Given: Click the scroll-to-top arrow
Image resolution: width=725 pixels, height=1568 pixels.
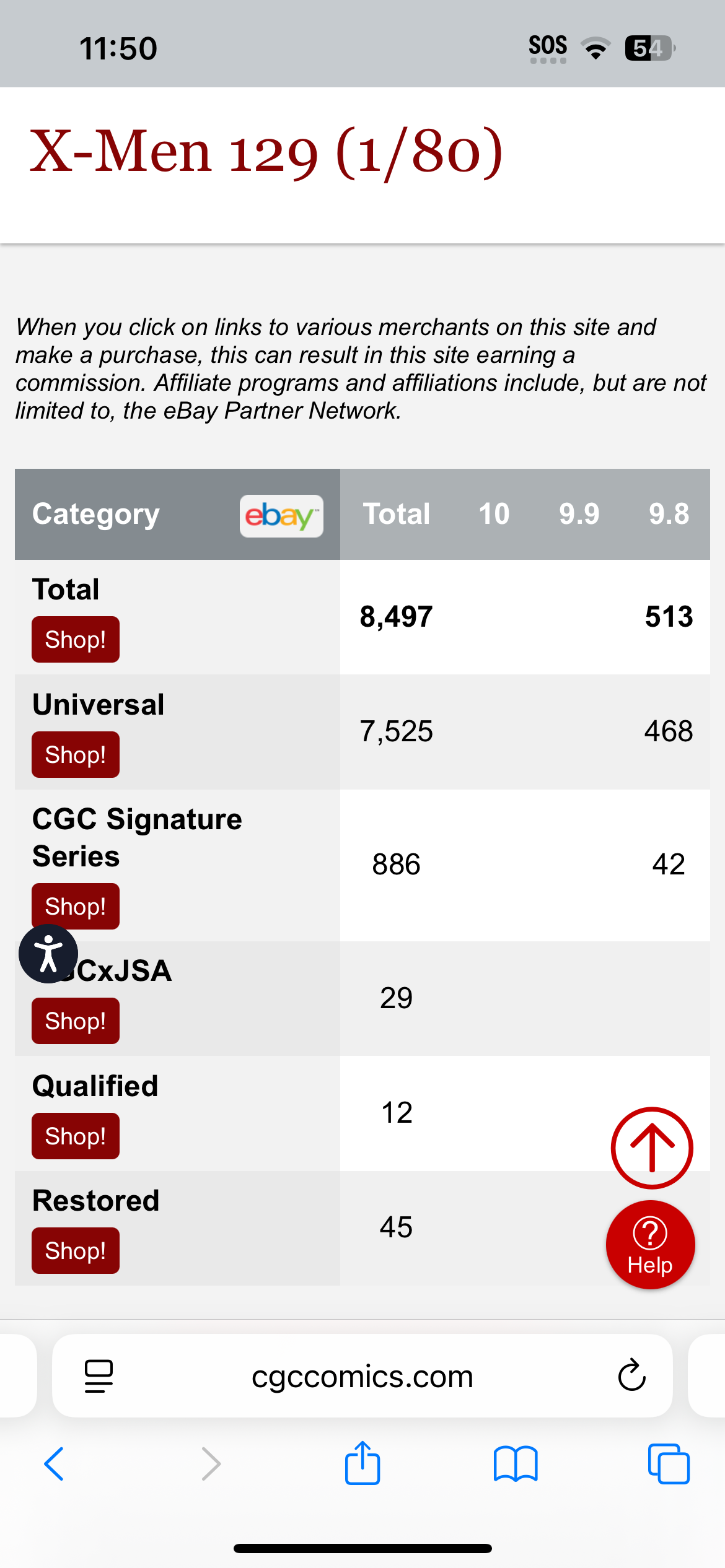Looking at the screenshot, I should [651, 1147].
